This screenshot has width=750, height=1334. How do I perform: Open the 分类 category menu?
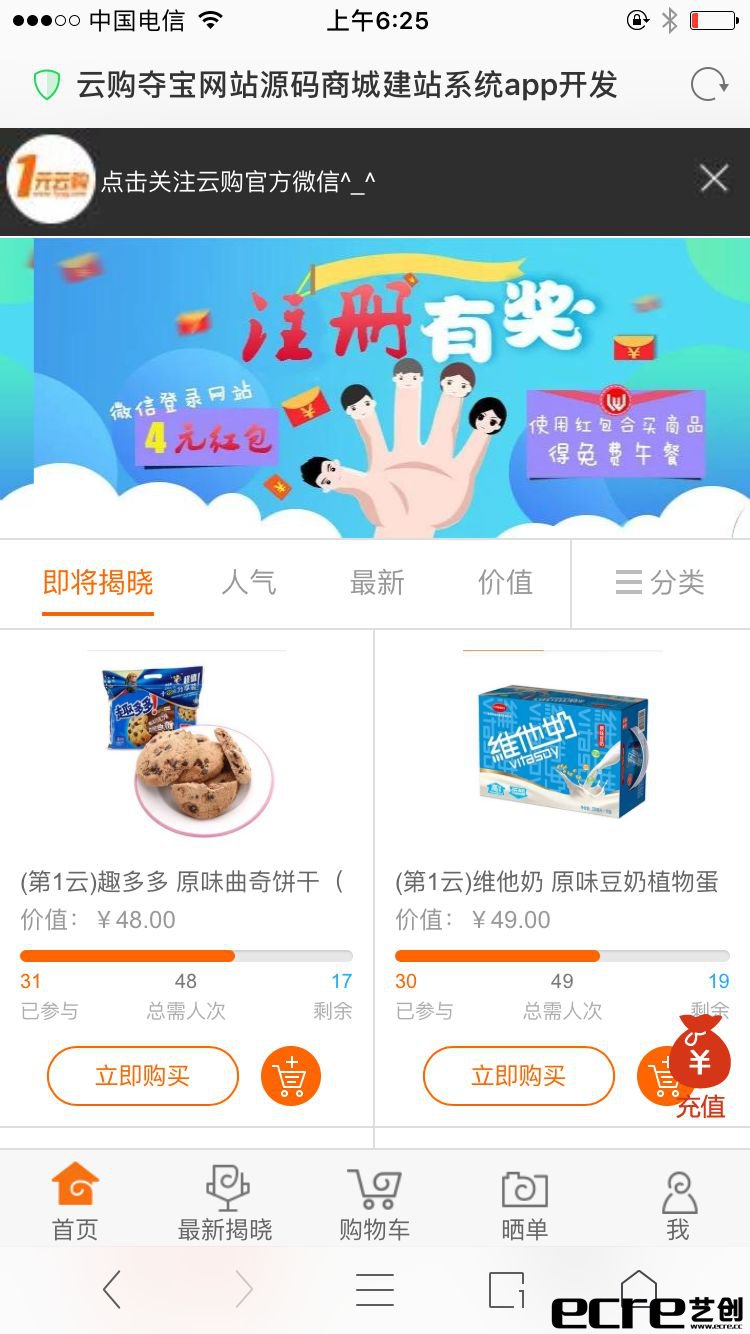click(x=660, y=582)
